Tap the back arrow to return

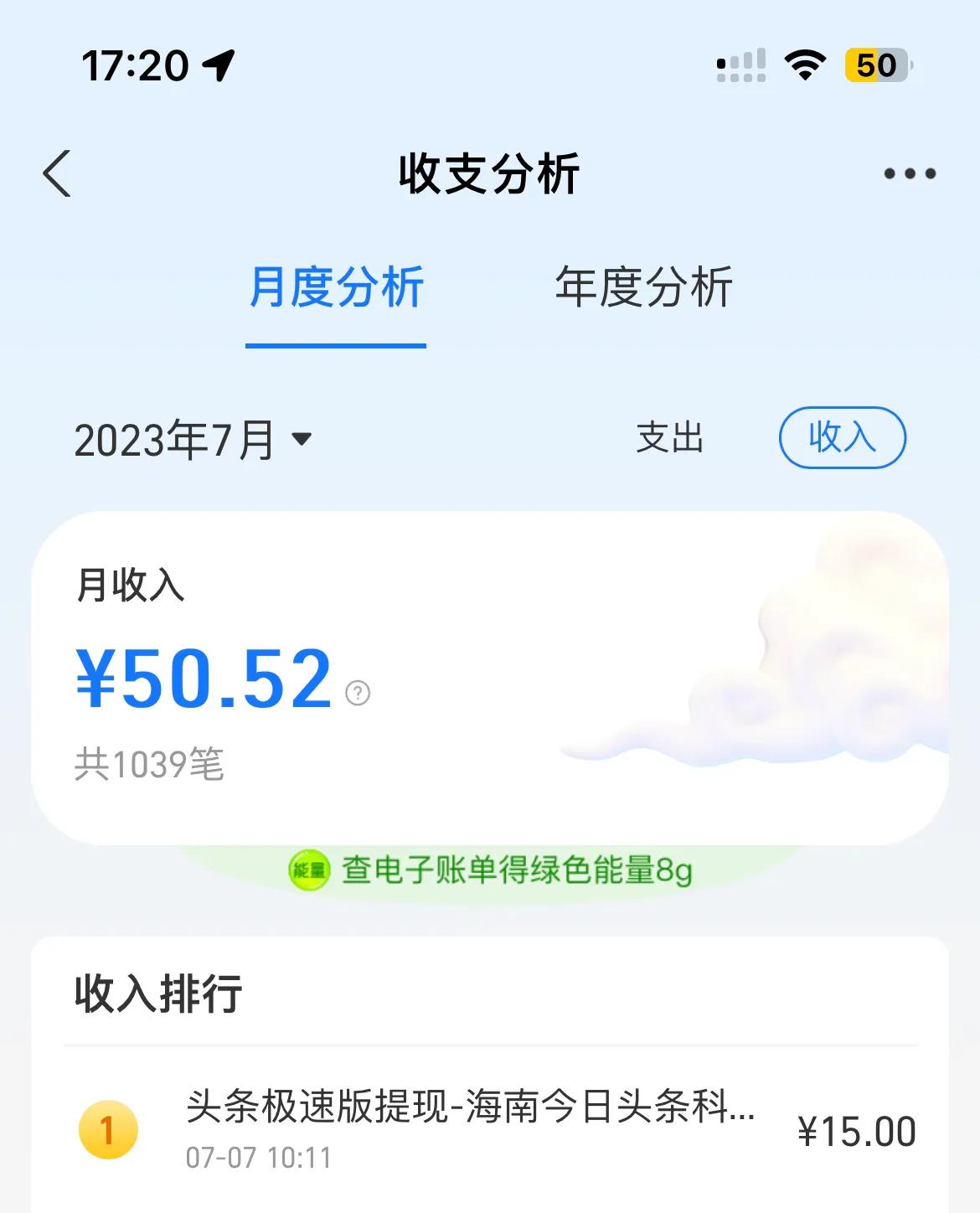pos(57,173)
